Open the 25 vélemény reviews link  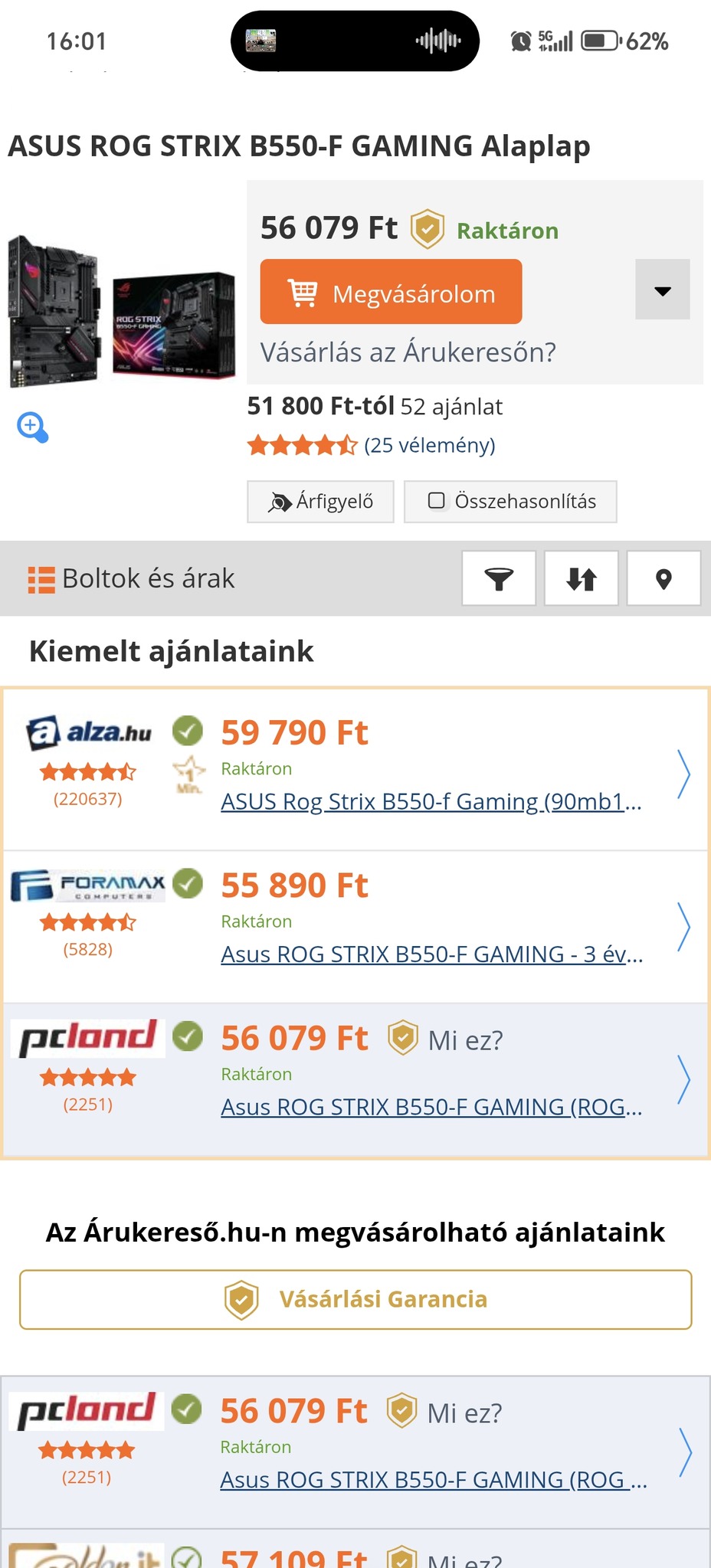429,445
